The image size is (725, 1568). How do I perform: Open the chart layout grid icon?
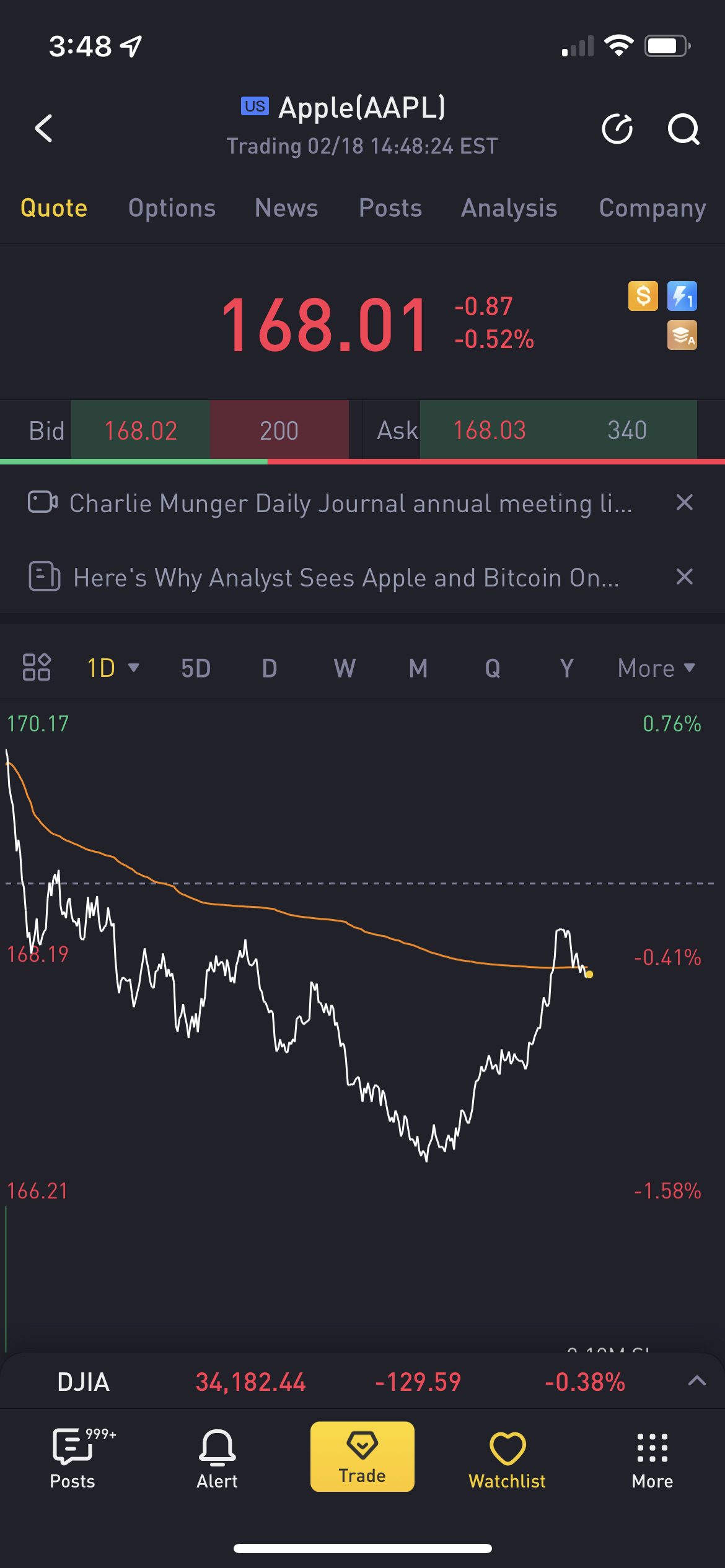[37, 667]
